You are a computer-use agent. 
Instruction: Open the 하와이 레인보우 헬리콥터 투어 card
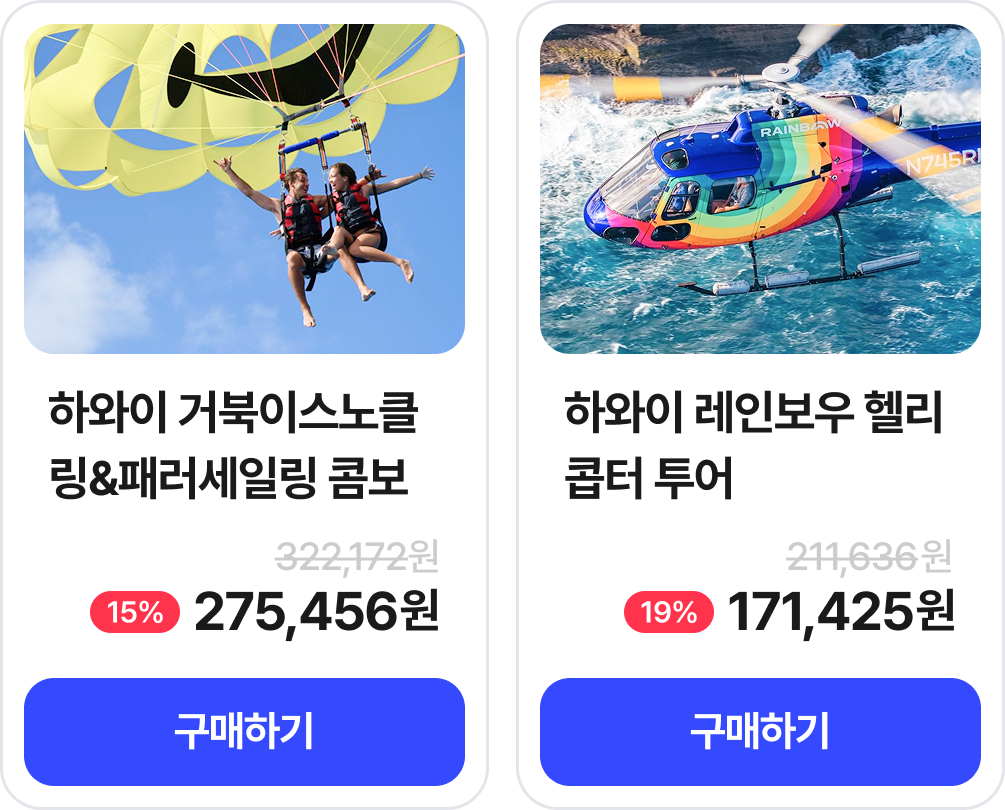[760, 405]
